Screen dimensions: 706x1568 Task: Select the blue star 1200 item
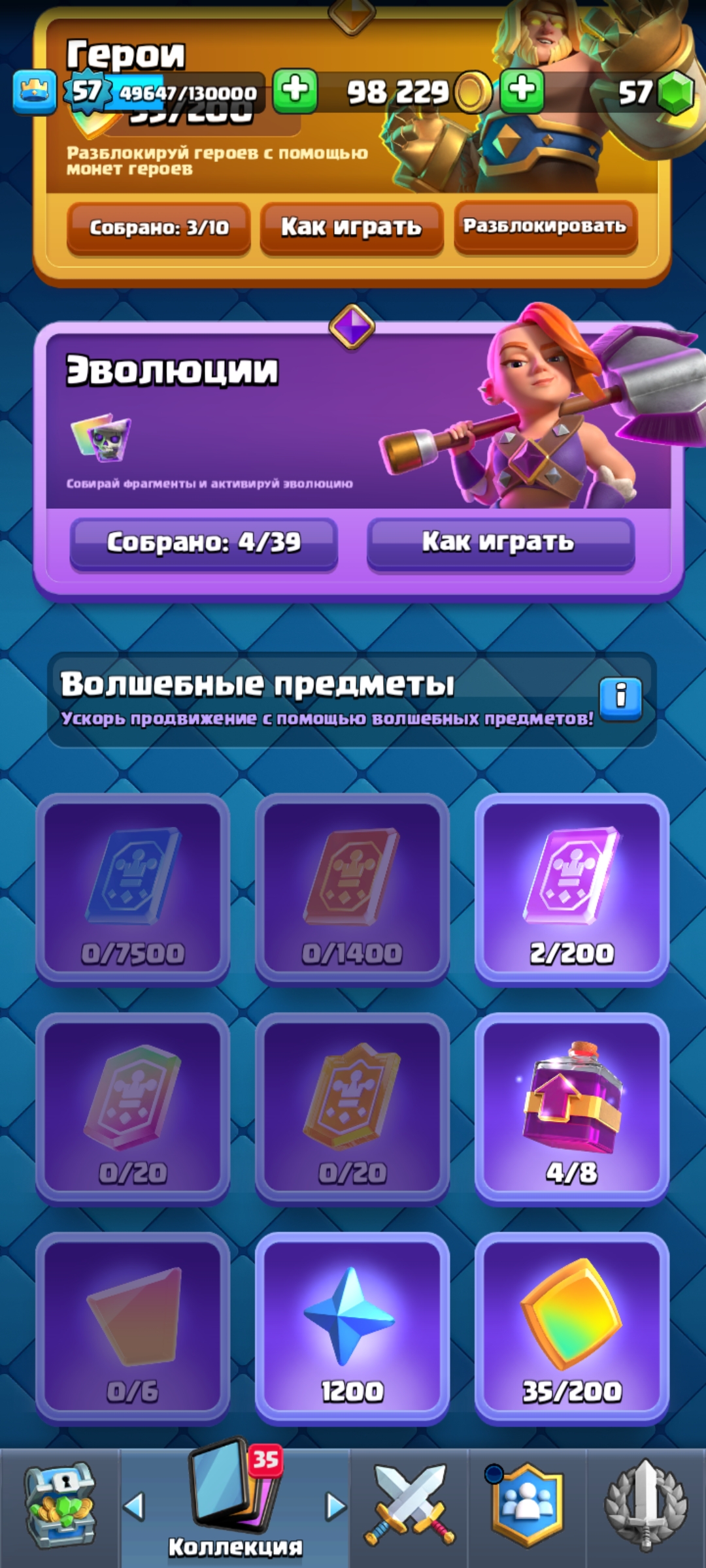(x=352, y=1328)
